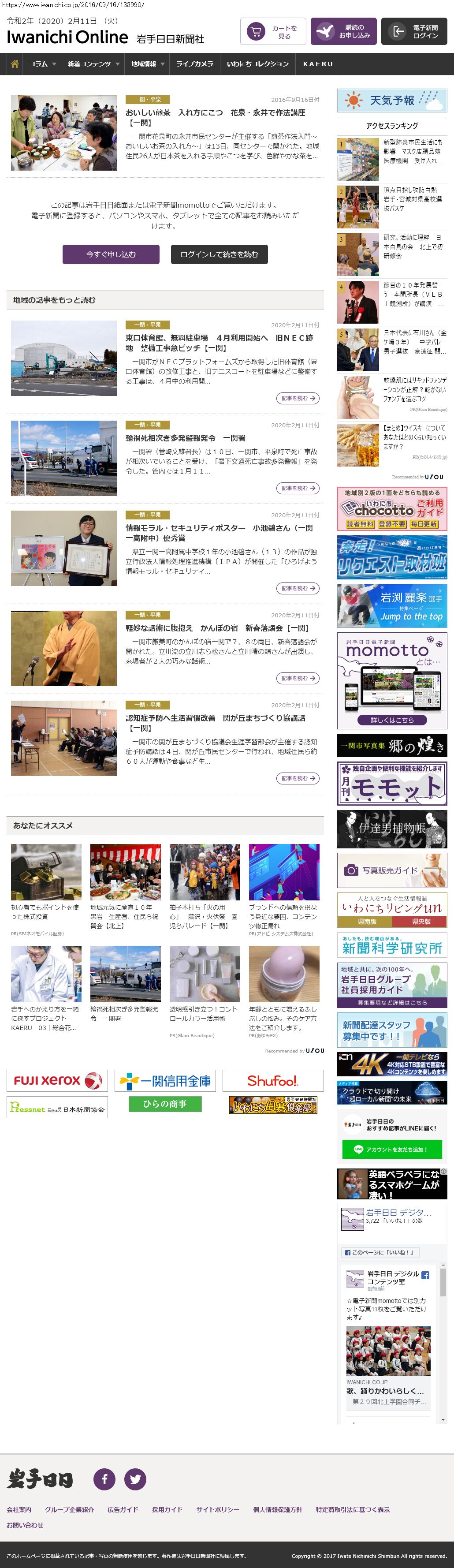Open いわにちコレクション section
Viewport: 454px width, 1568px height.
pyautogui.click(x=257, y=64)
